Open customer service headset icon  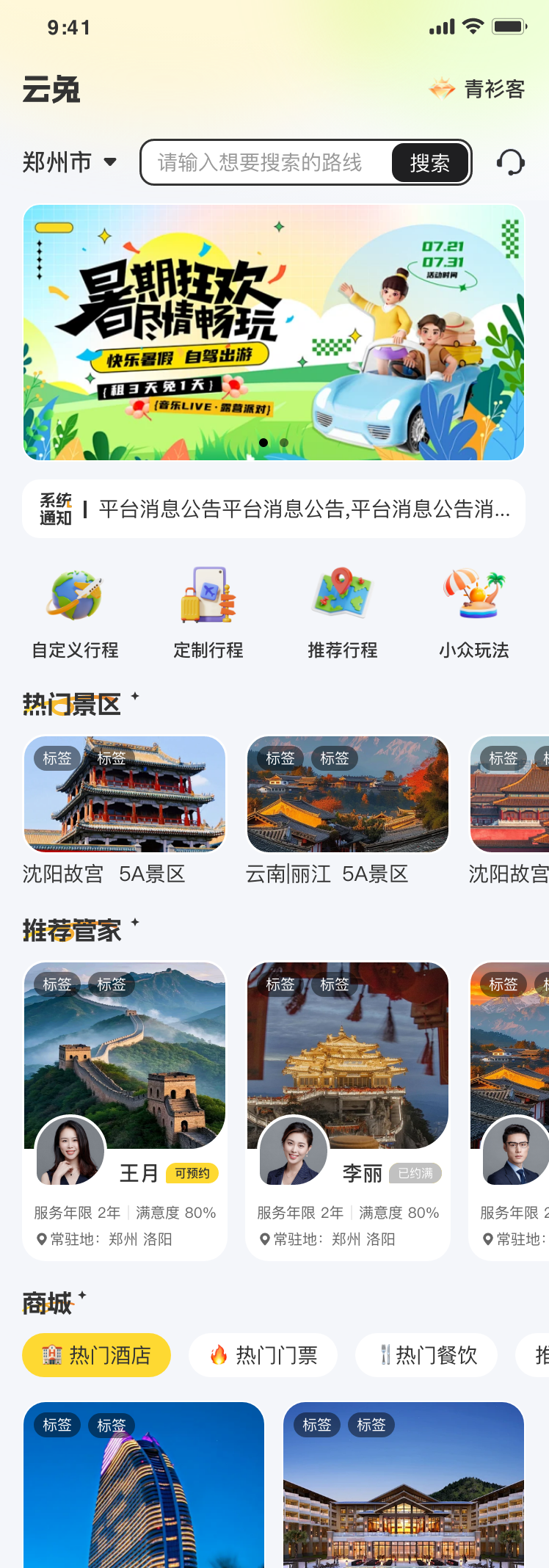[x=510, y=162]
